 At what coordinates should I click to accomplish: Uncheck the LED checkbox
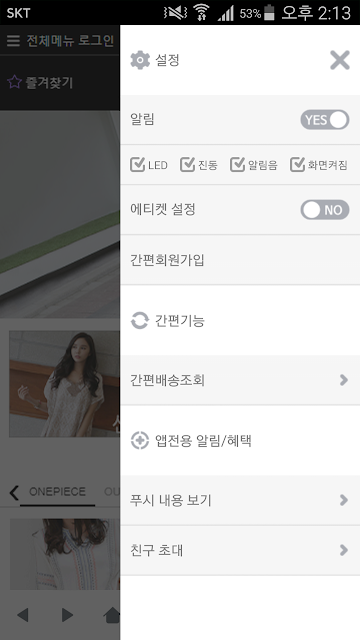tap(138, 164)
